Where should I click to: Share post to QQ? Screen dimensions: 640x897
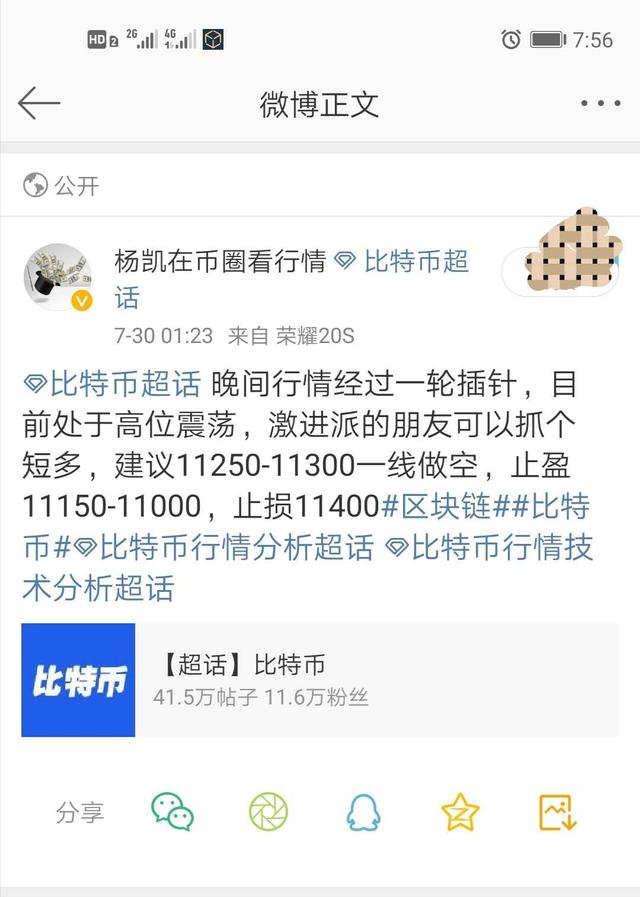click(363, 811)
